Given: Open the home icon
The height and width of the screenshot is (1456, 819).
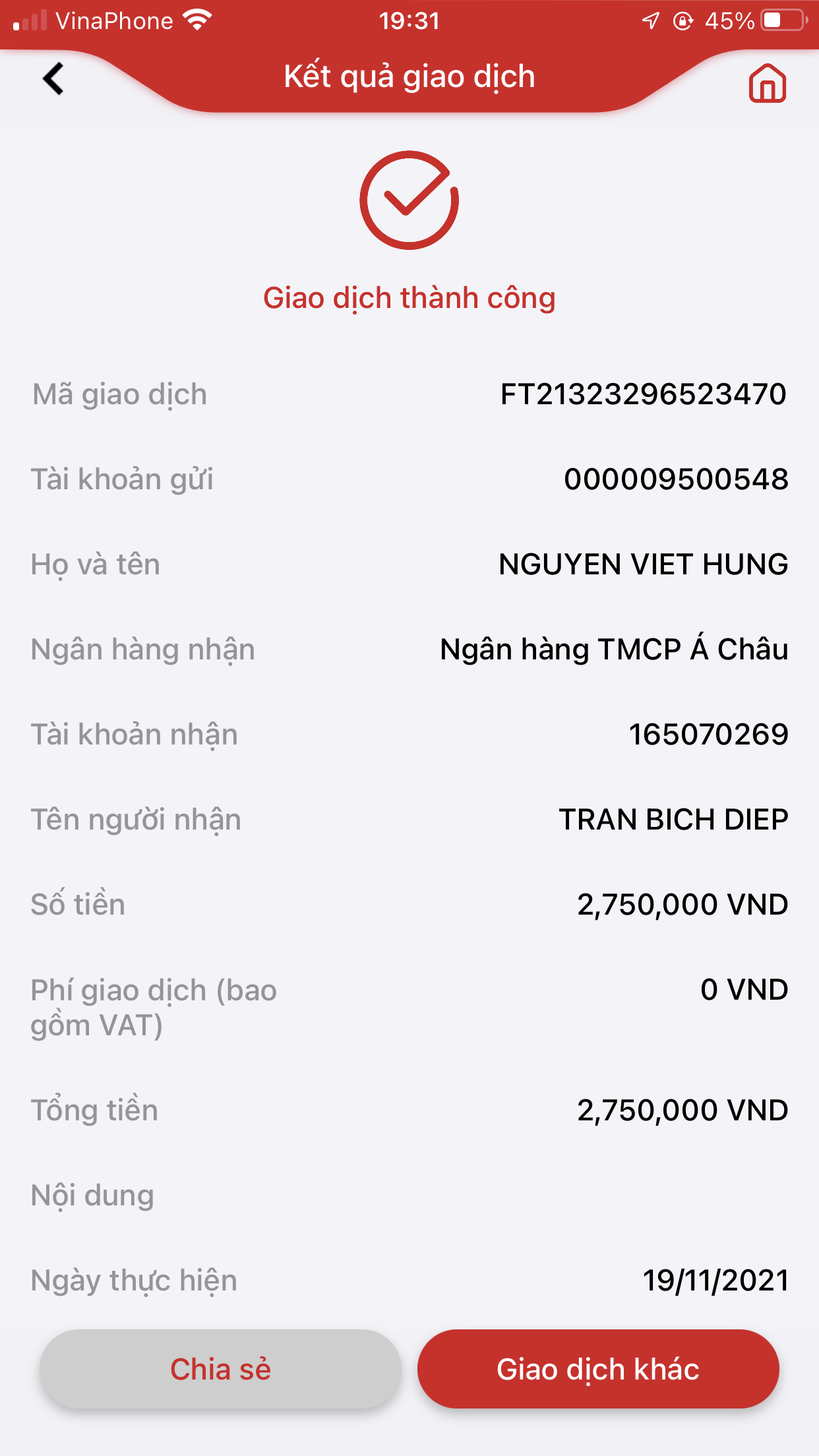Looking at the screenshot, I should coord(767,83).
